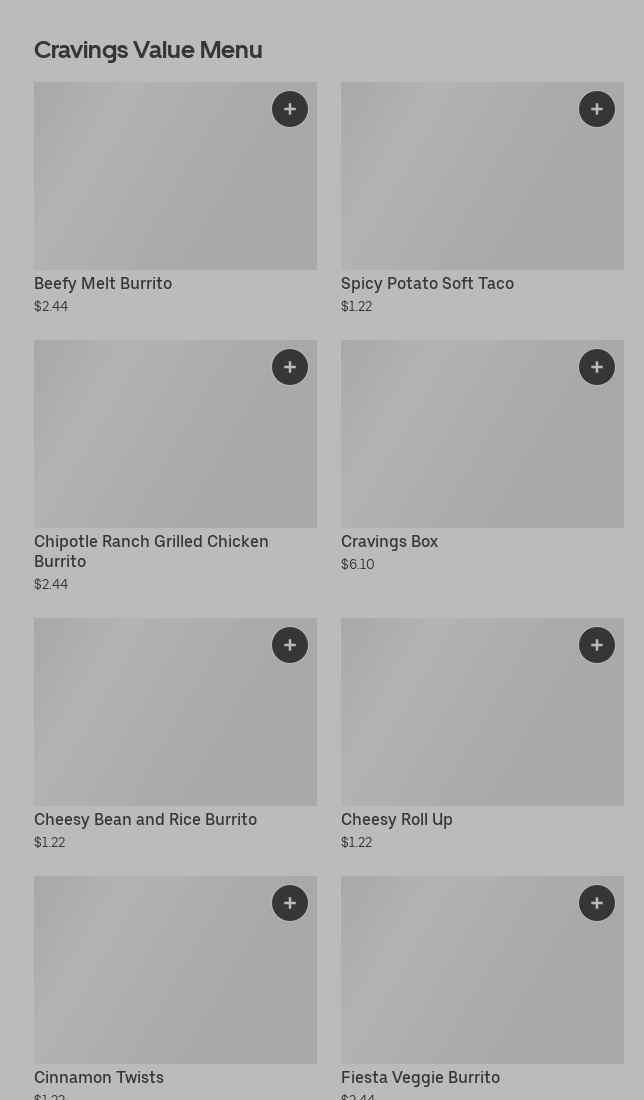Tap the plus button on Cravings Box
Viewport: 644px width, 1100px height.
[597, 367]
